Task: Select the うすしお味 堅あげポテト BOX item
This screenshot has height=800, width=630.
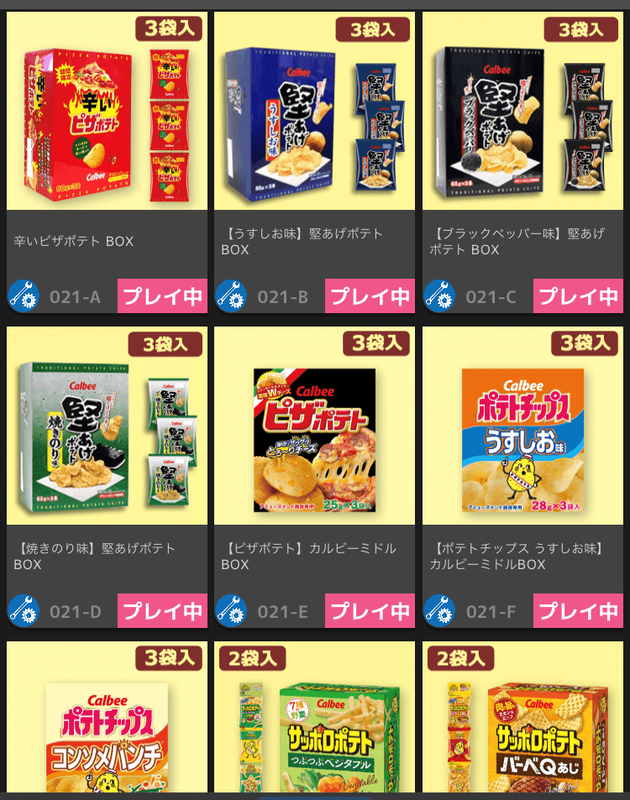Action: [x=314, y=120]
